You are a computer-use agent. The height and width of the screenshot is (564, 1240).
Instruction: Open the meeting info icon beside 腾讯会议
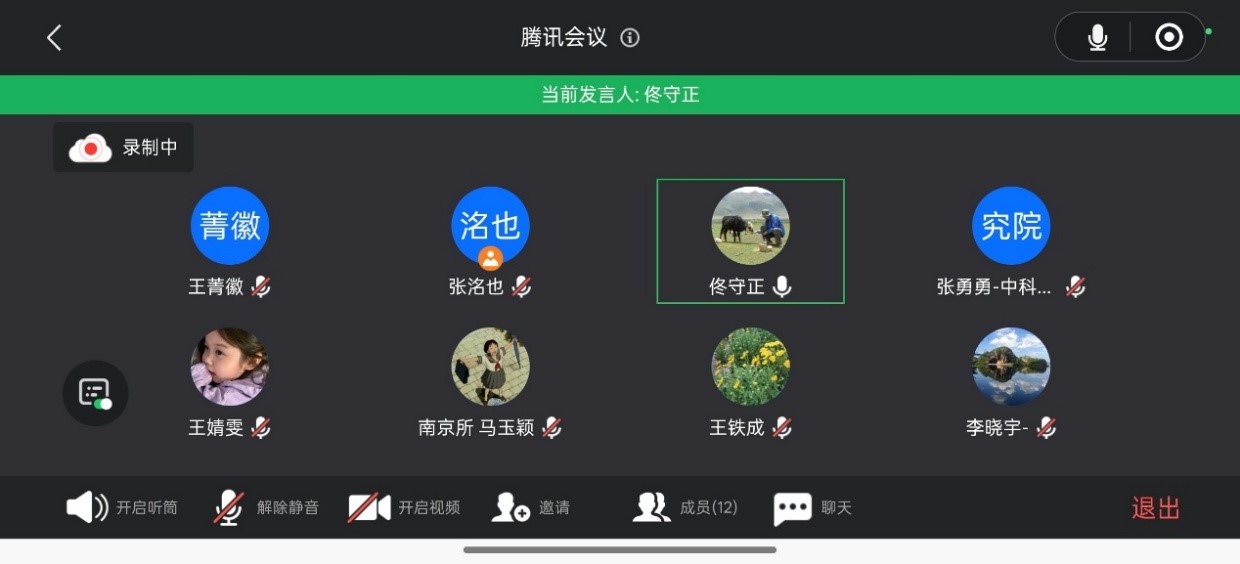tap(630, 38)
